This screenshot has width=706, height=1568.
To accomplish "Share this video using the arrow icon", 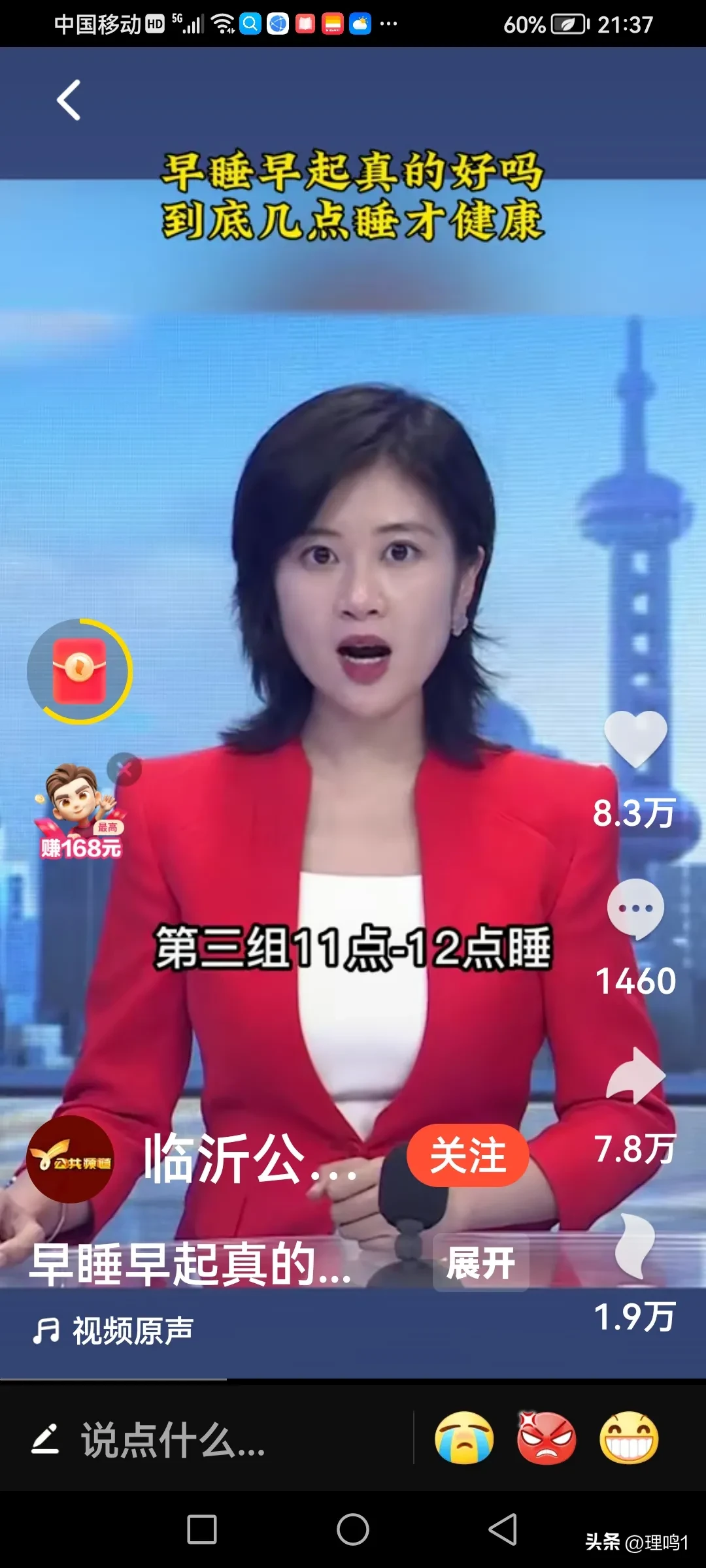I will pos(635,1076).
